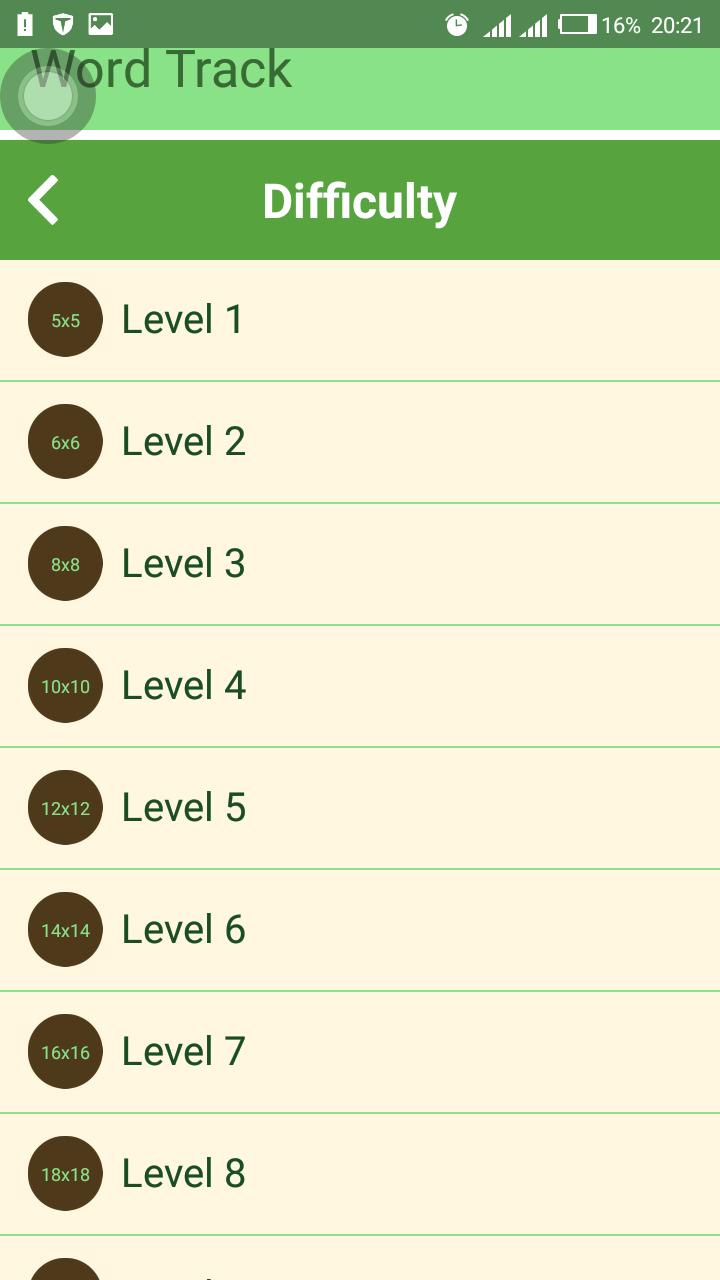Open Level 3 difficulty

pyautogui.click(x=182, y=563)
